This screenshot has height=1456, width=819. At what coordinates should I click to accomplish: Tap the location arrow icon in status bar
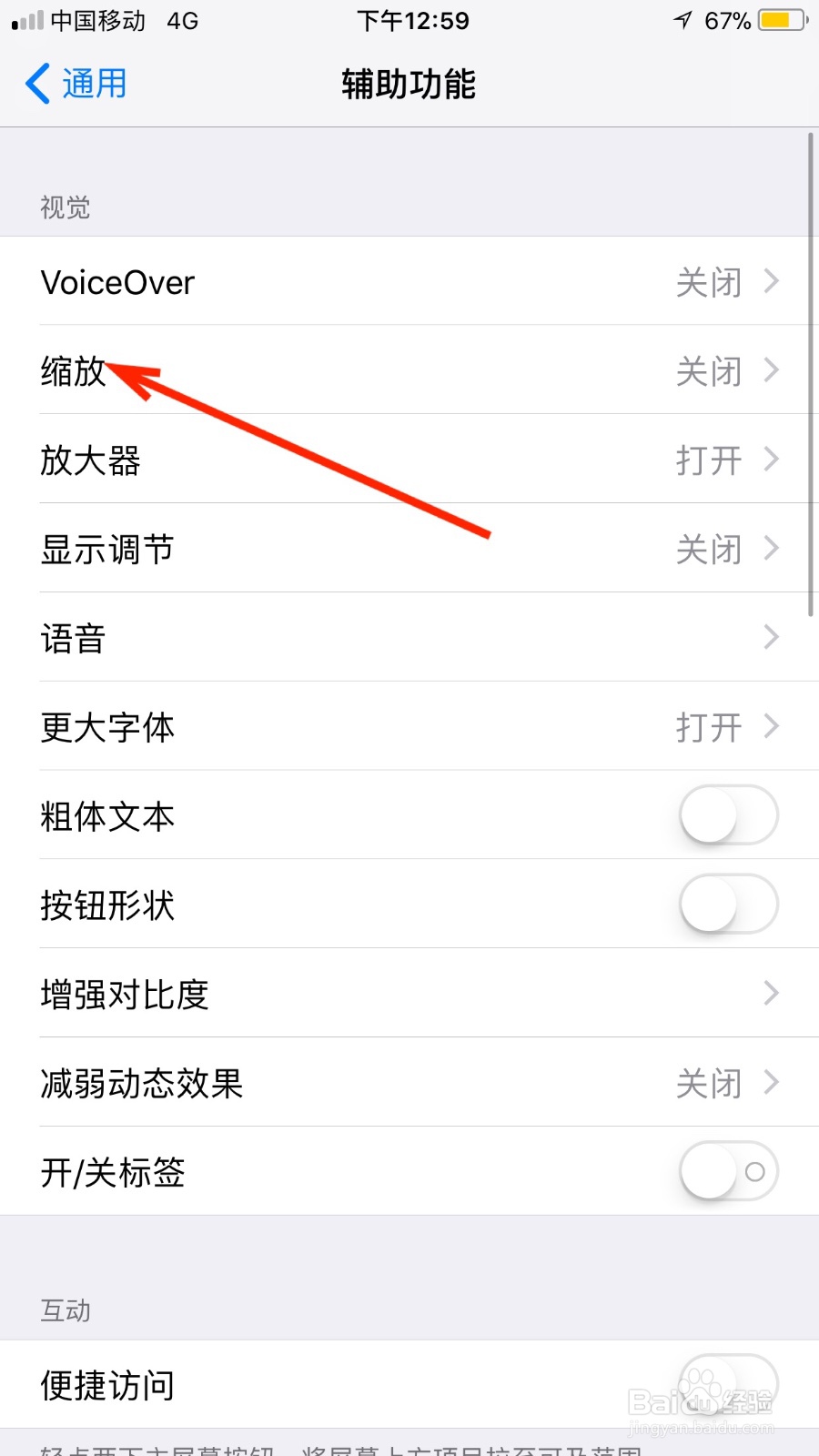pos(681,18)
